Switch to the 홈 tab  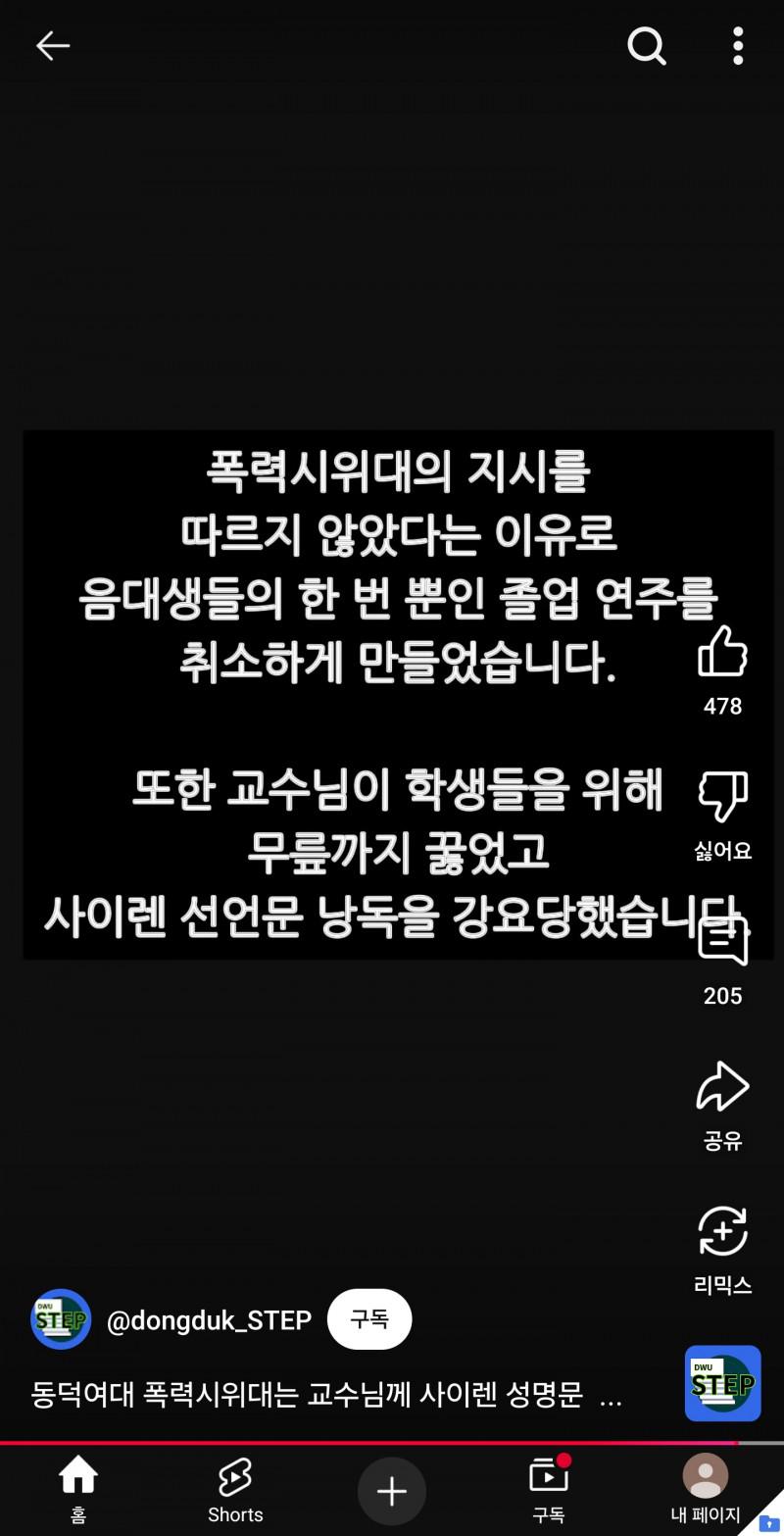click(78, 1488)
